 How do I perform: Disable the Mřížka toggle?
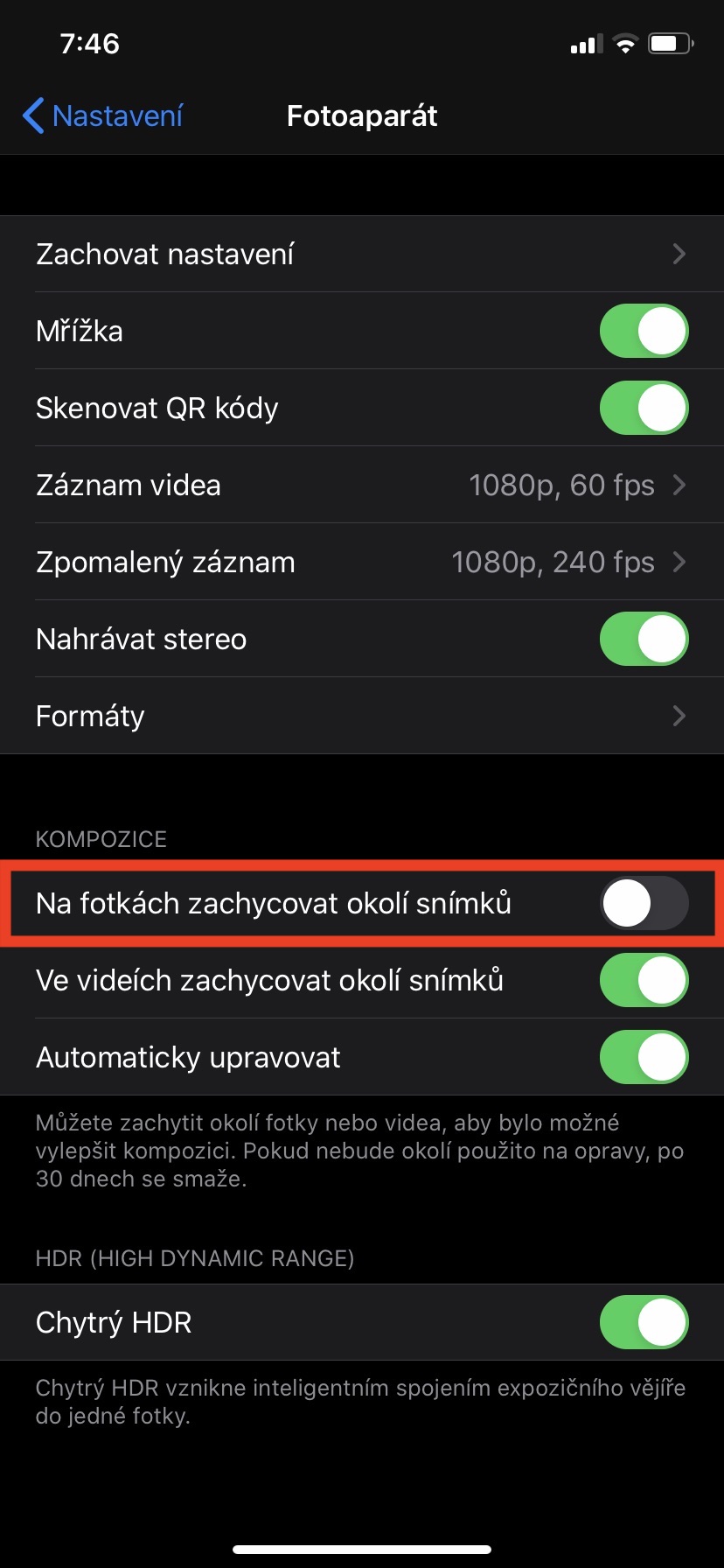tap(644, 331)
